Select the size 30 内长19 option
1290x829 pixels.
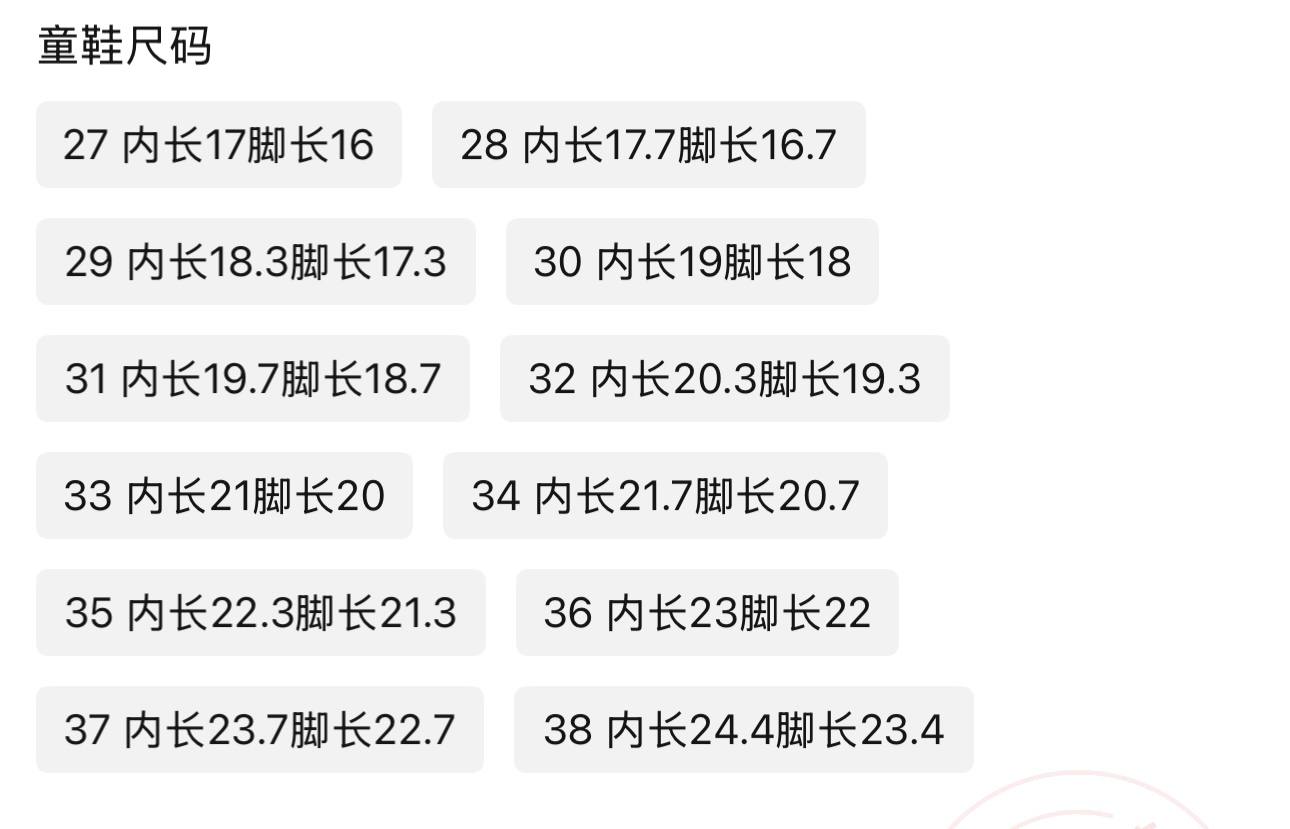tap(692, 262)
